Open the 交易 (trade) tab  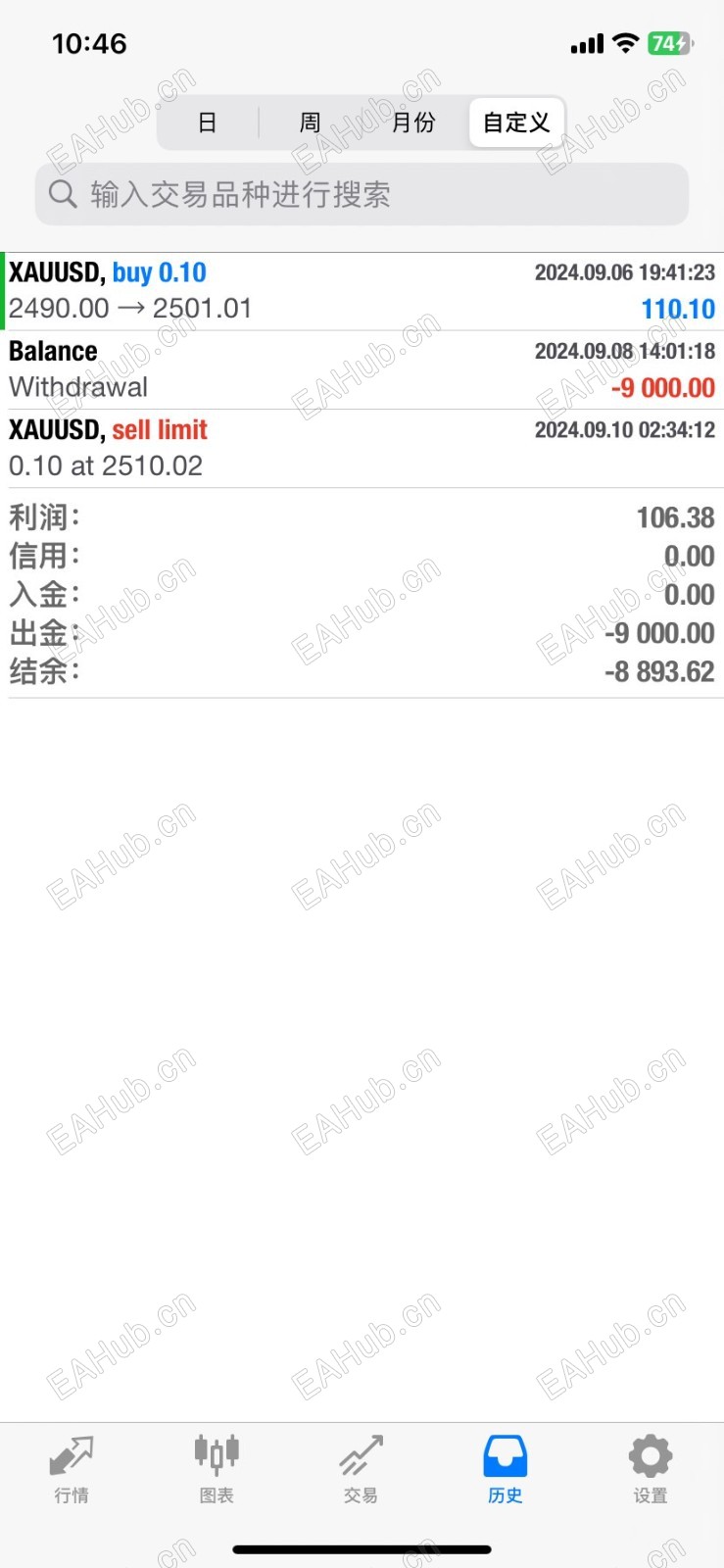point(361,1467)
